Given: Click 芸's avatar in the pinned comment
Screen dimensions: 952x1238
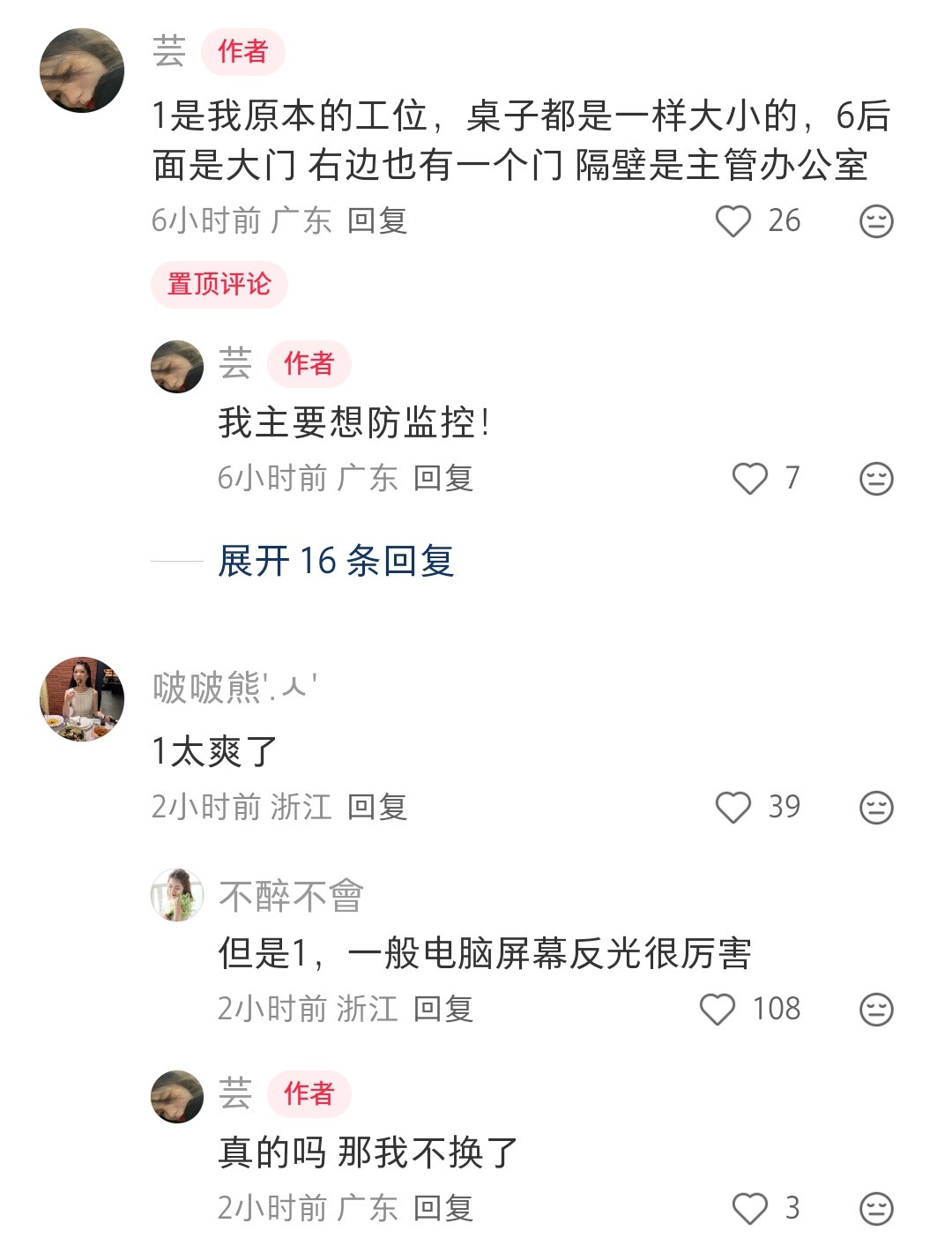Looking at the screenshot, I should pyautogui.click(x=176, y=364).
